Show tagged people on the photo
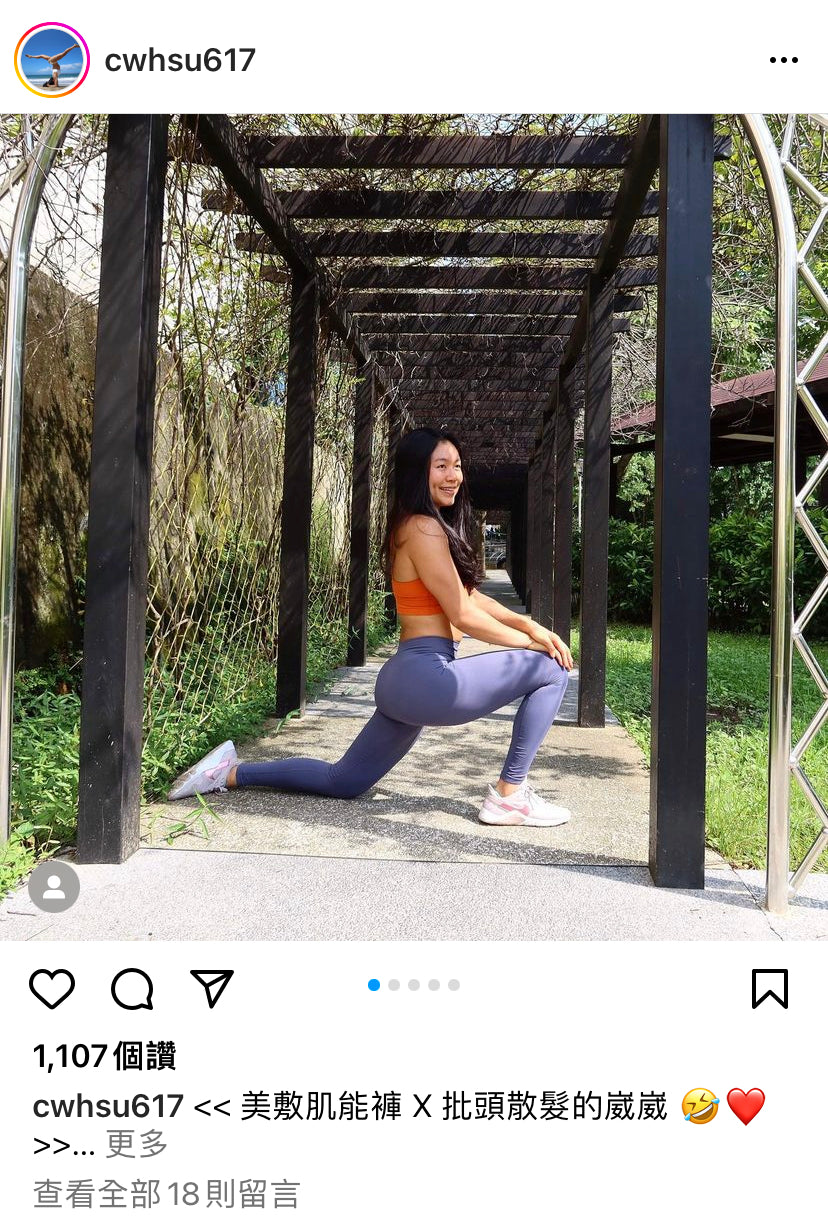This screenshot has width=828, height=1224. pyautogui.click(x=54, y=886)
